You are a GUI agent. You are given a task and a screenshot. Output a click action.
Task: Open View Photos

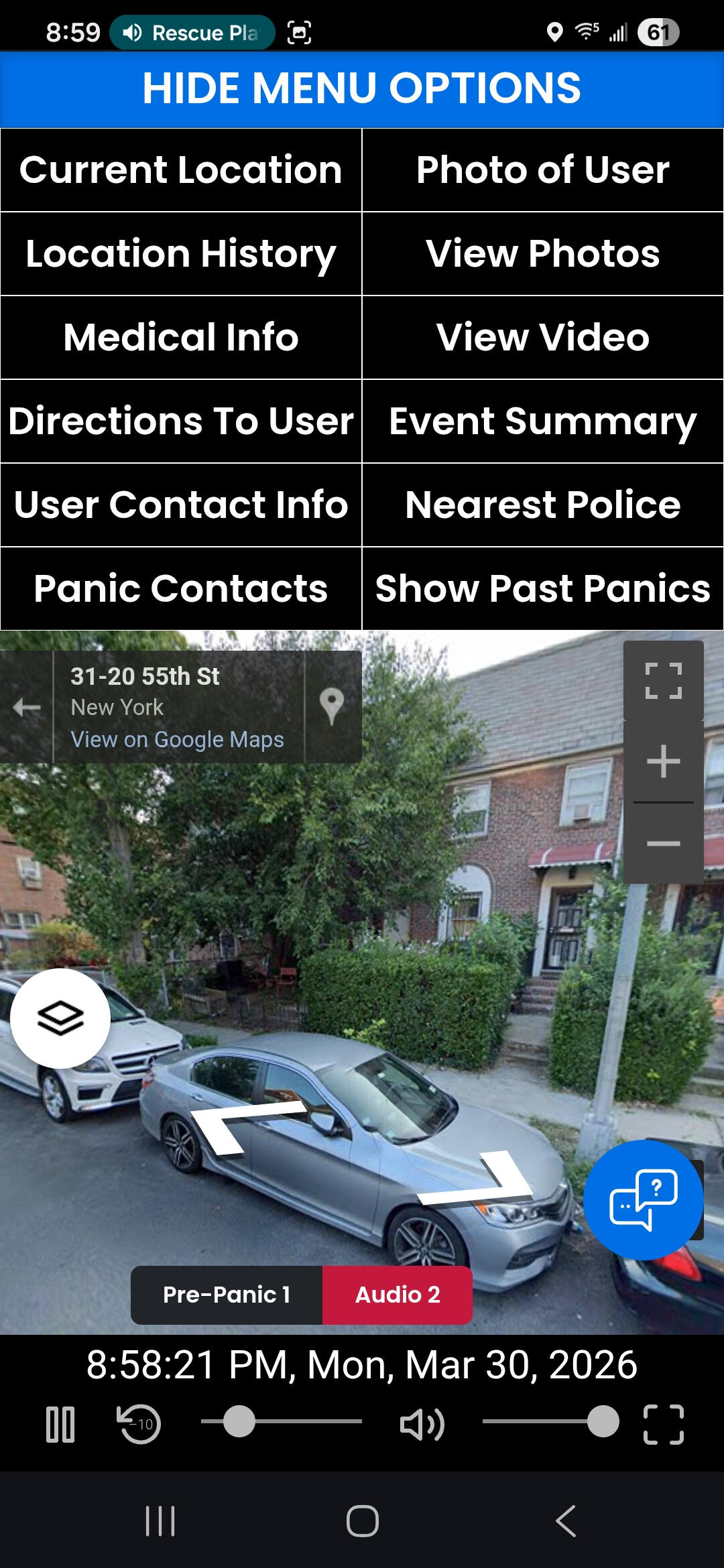[x=543, y=254]
